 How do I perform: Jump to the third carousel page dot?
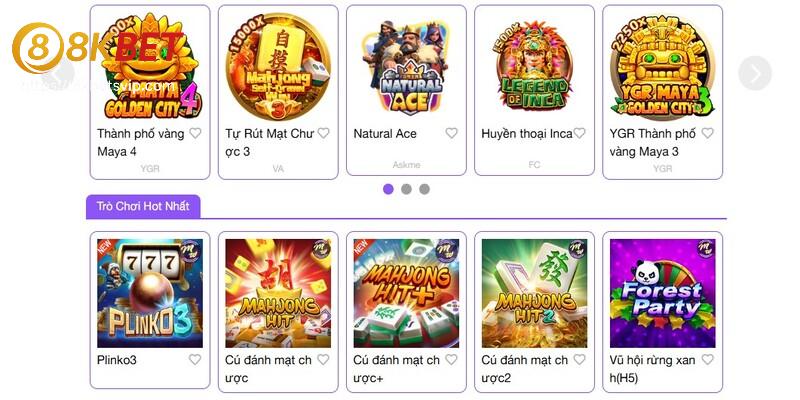tap(424, 189)
